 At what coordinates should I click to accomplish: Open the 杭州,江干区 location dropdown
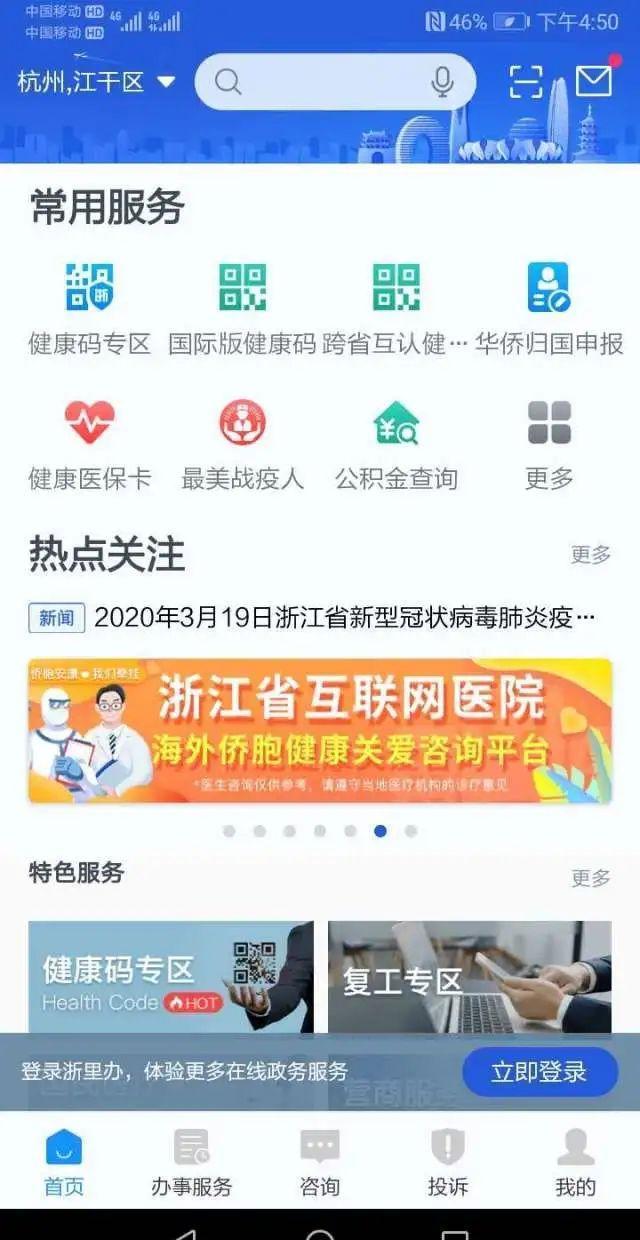click(x=96, y=82)
